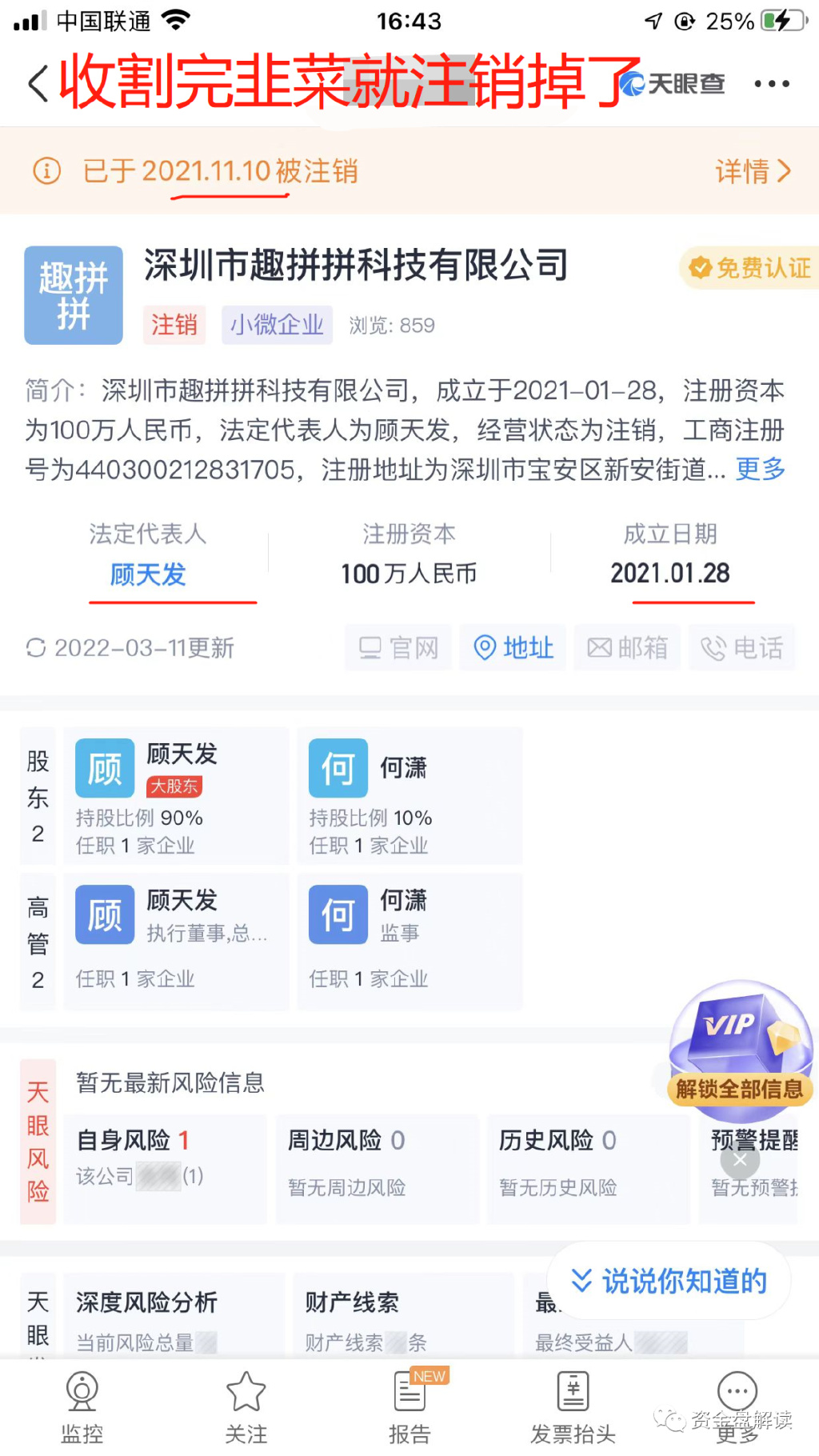The height and width of the screenshot is (1456, 819).
Task: Tap 说说你知道的 button
Action: pyautogui.click(x=669, y=1282)
